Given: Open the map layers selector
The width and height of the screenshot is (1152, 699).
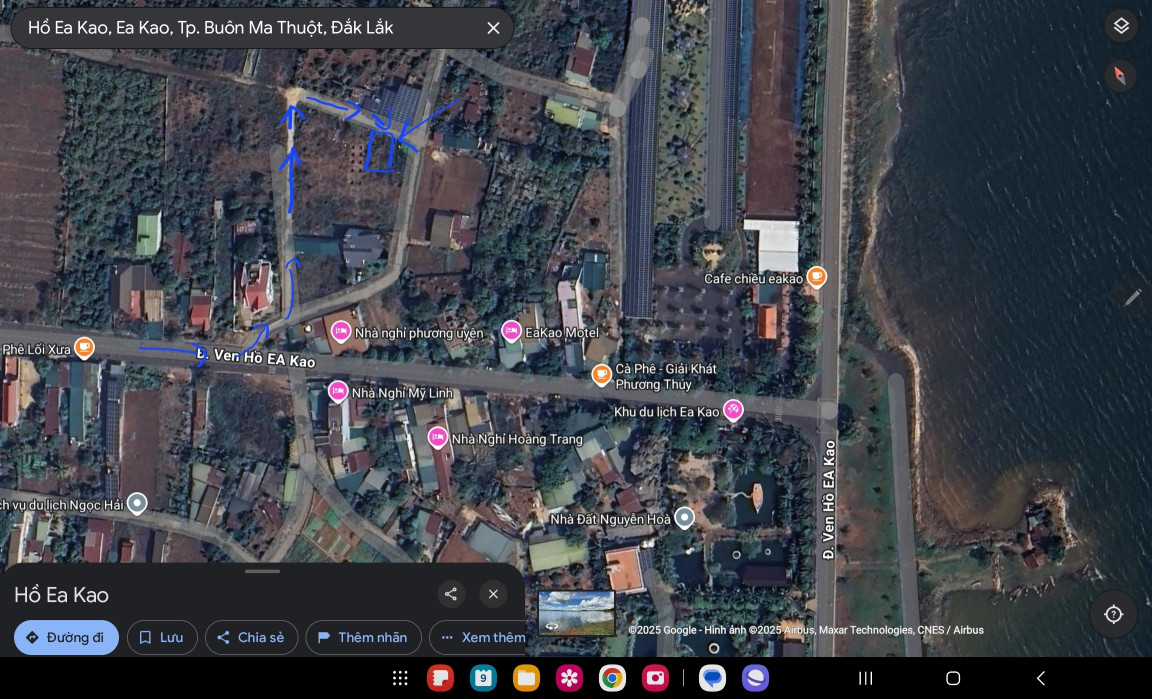Looking at the screenshot, I should pyautogui.click(x=1121, y=26).
